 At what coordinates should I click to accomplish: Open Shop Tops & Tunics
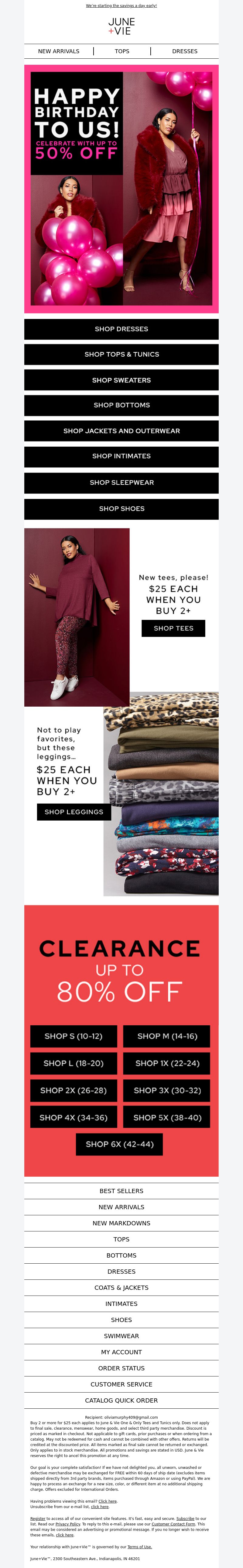pyautogui.click(x=122, y=354)
